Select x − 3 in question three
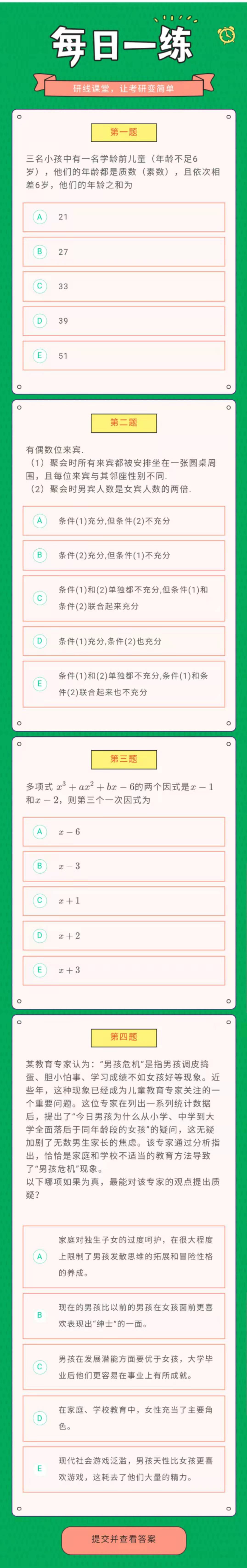Image resolution: width=247 pixels, height=1568 pixels. 123,866
